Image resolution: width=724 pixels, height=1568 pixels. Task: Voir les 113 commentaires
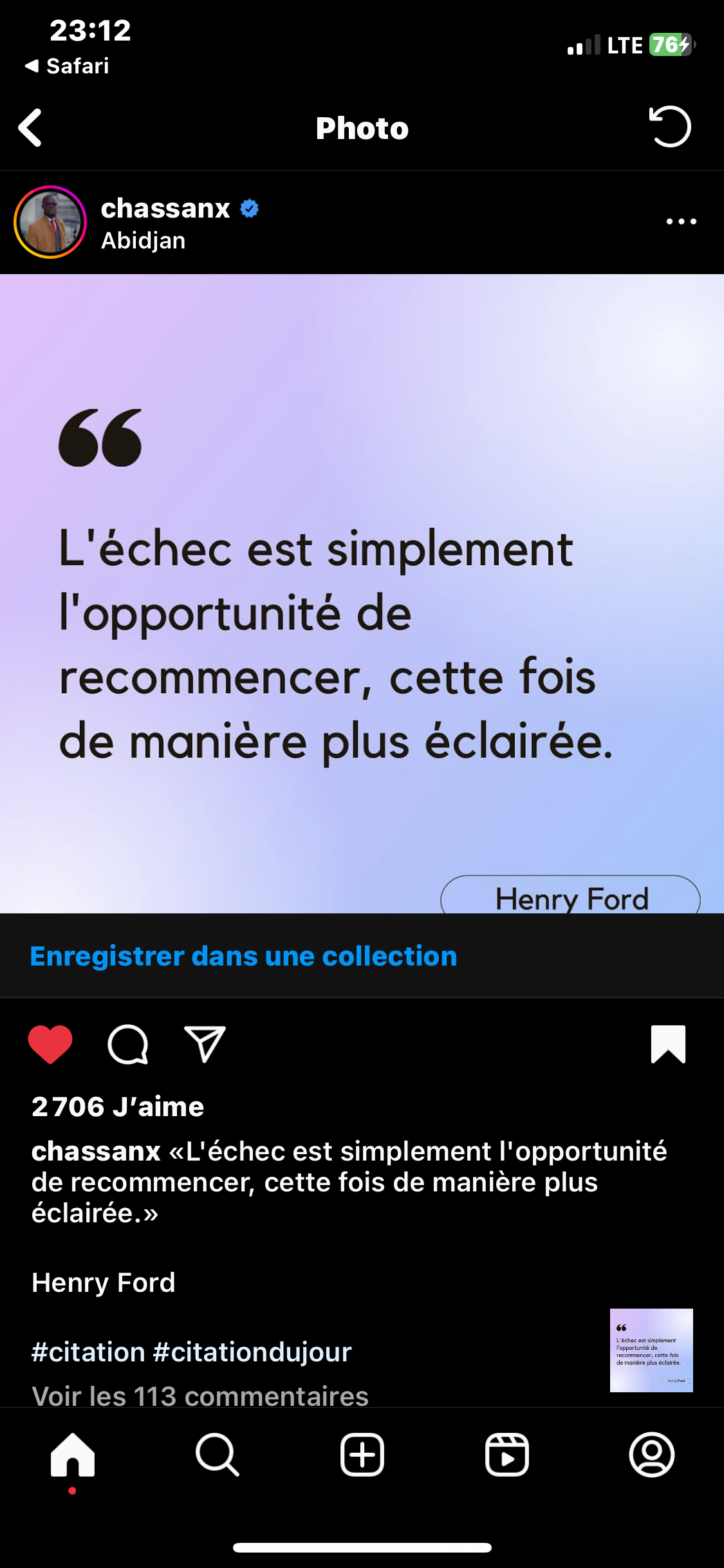point(200,1395)
